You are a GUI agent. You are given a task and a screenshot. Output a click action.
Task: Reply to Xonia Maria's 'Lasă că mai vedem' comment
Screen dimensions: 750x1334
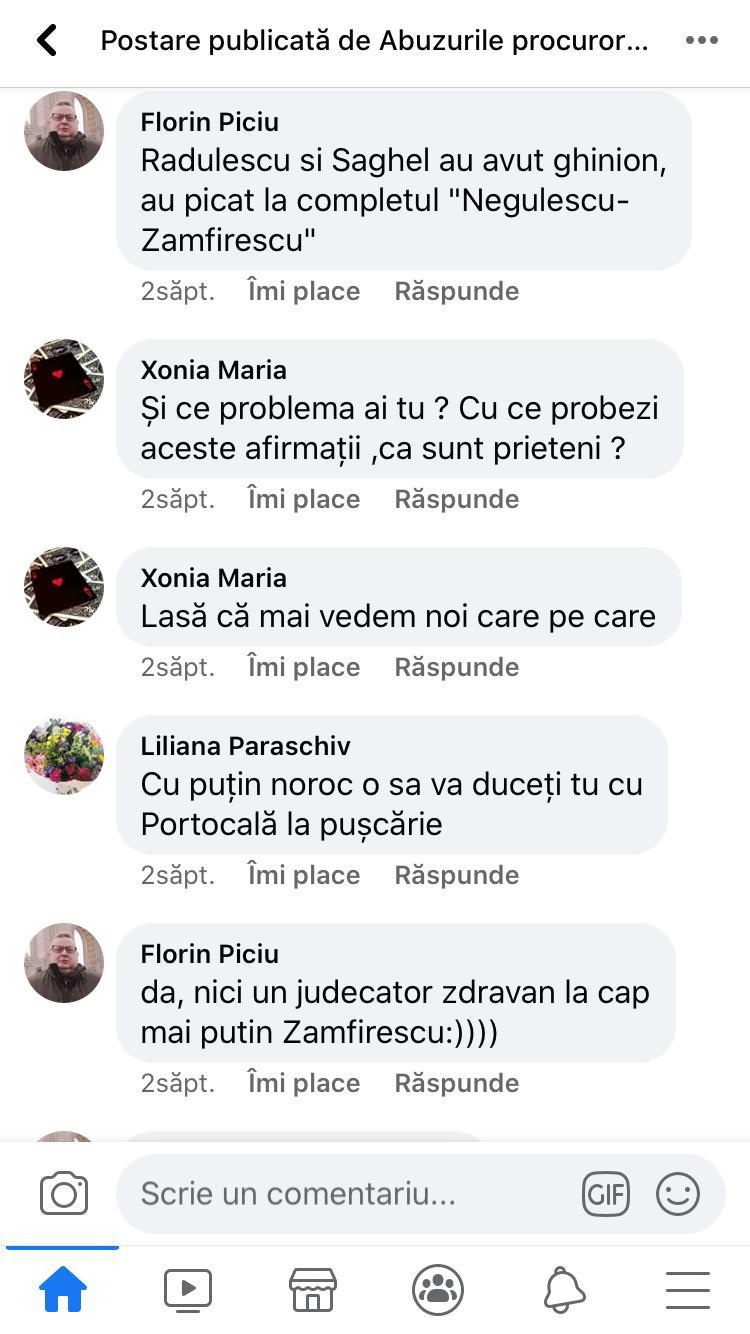tap(456, 667)
